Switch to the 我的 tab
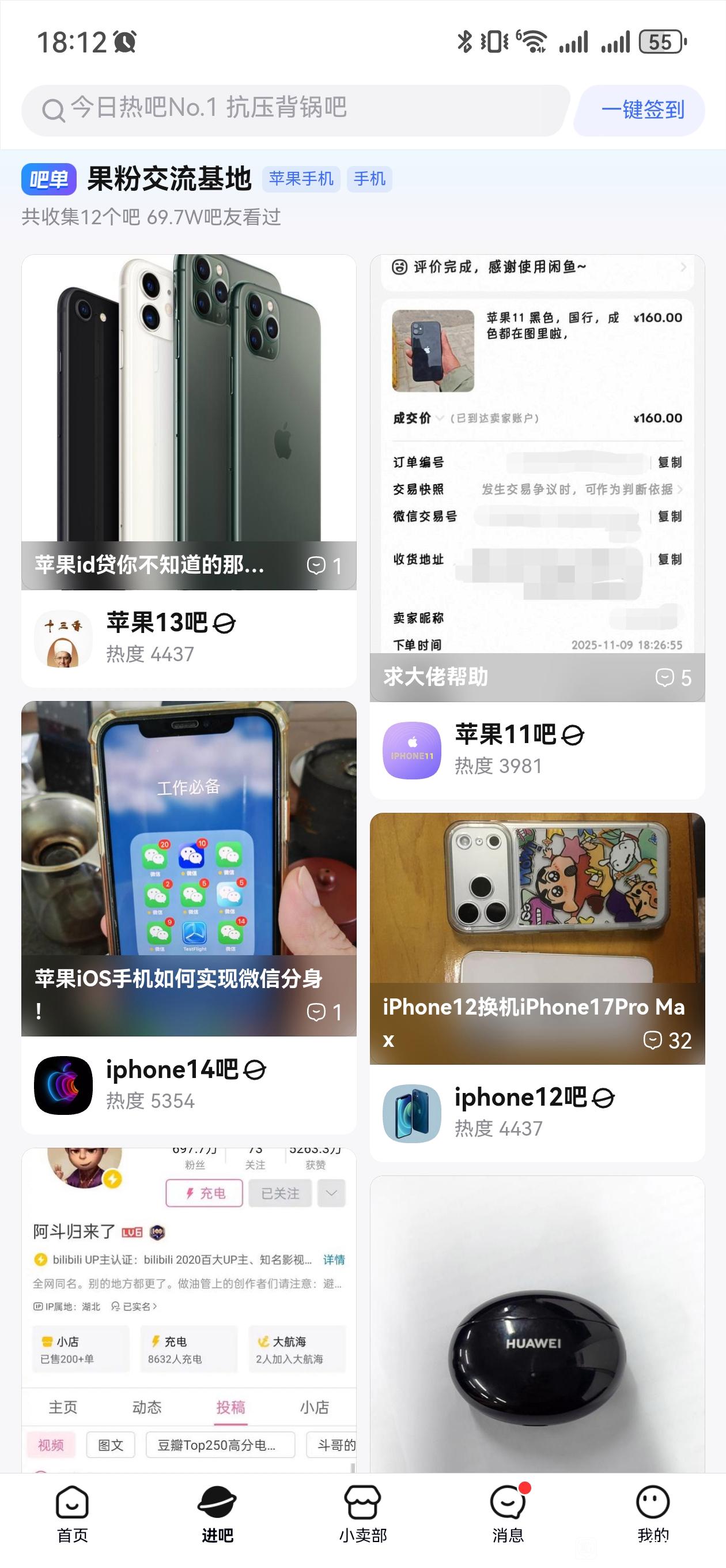The width and height of the screenshot is (726, 1568). pyautogui.click(x=652, y=1513)
